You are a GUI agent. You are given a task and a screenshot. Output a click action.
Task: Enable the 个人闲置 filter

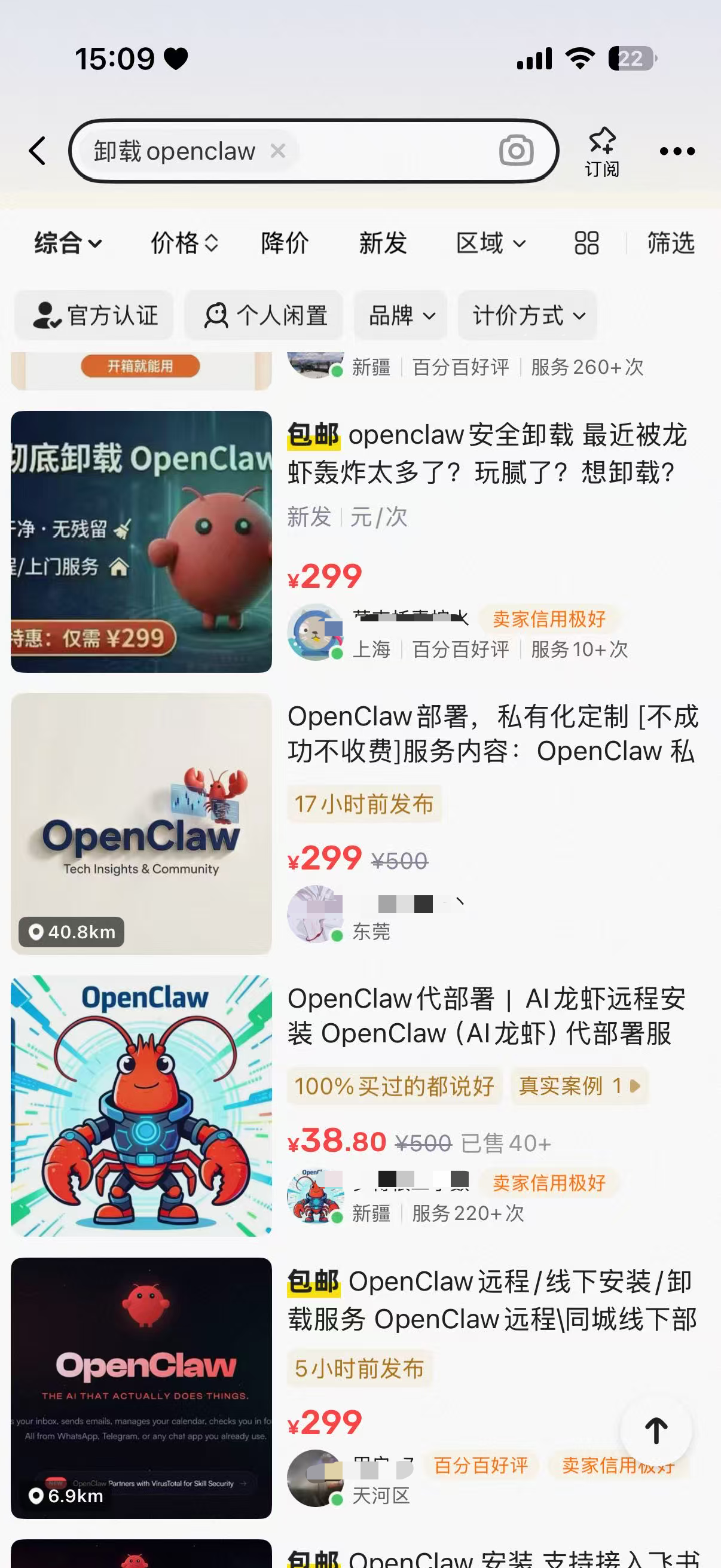click(264, 315)
